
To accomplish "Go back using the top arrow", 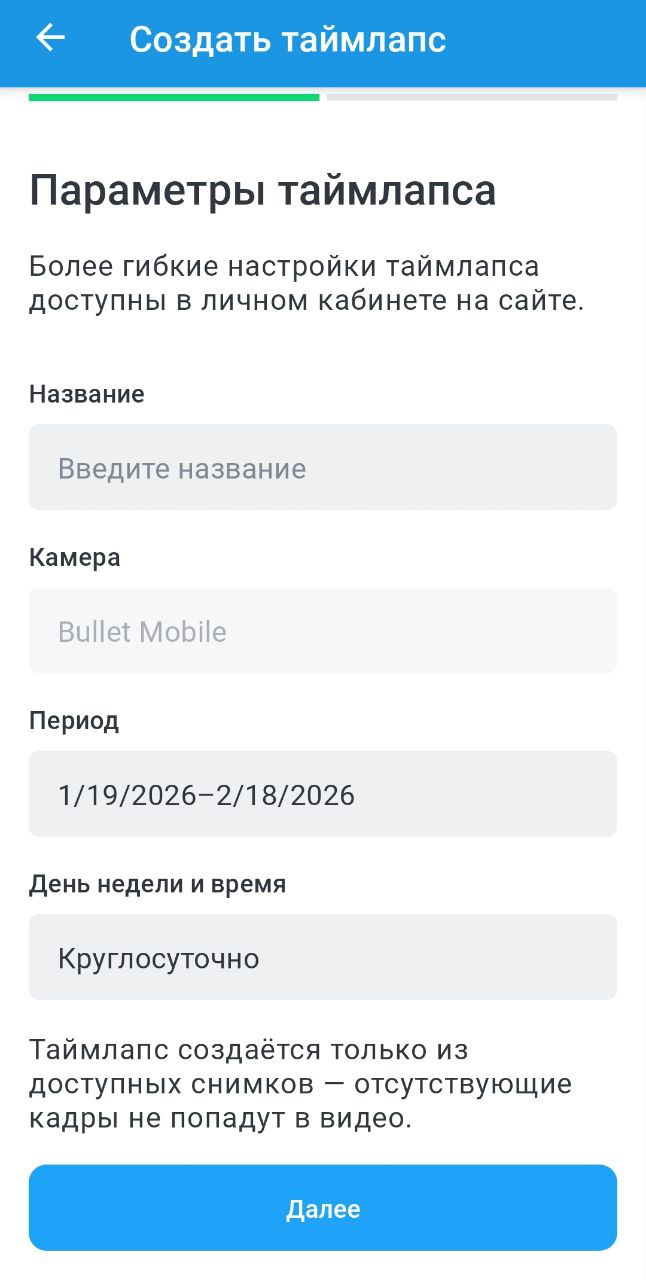I will click(50, 38).
